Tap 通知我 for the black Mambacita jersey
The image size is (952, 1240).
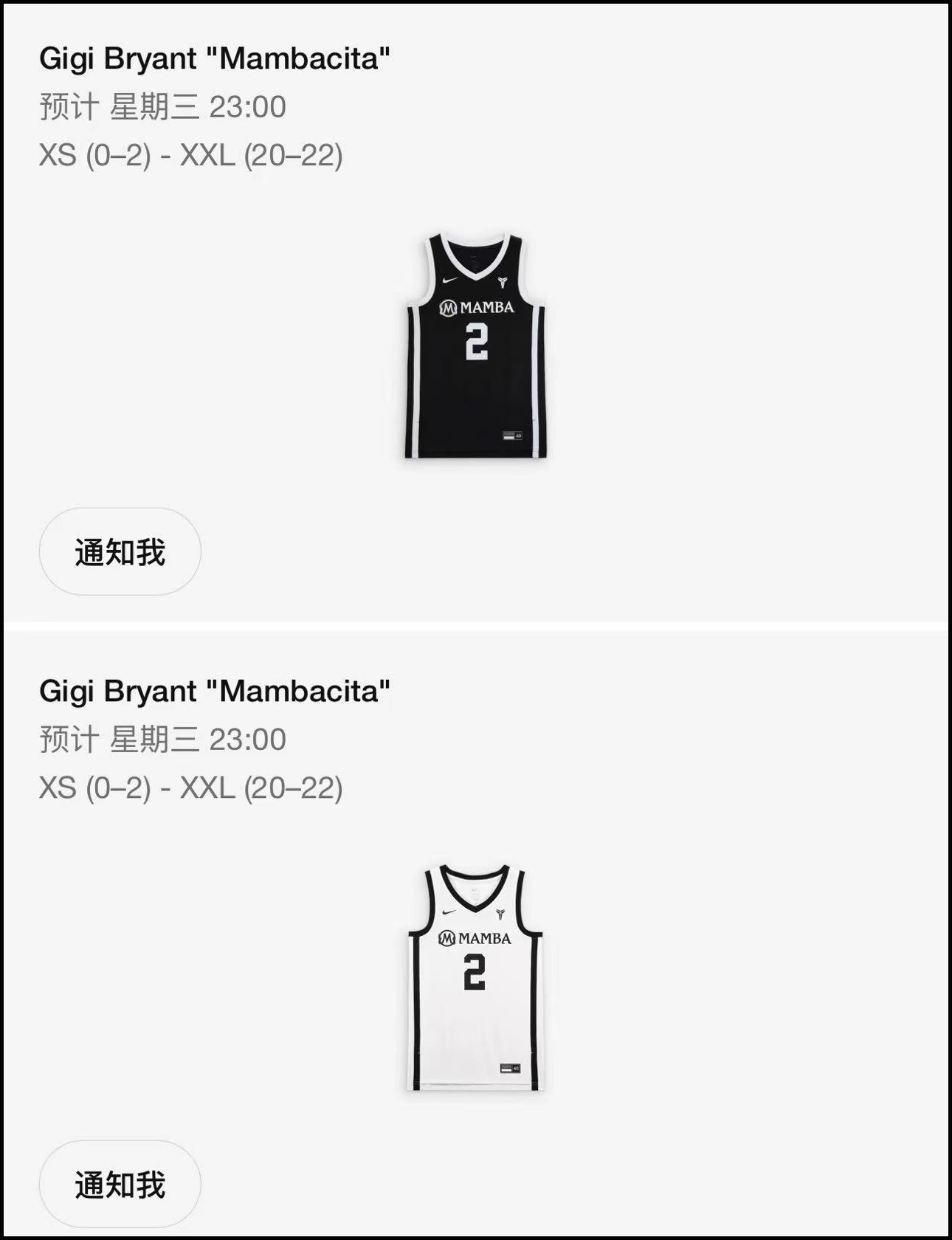120,551
